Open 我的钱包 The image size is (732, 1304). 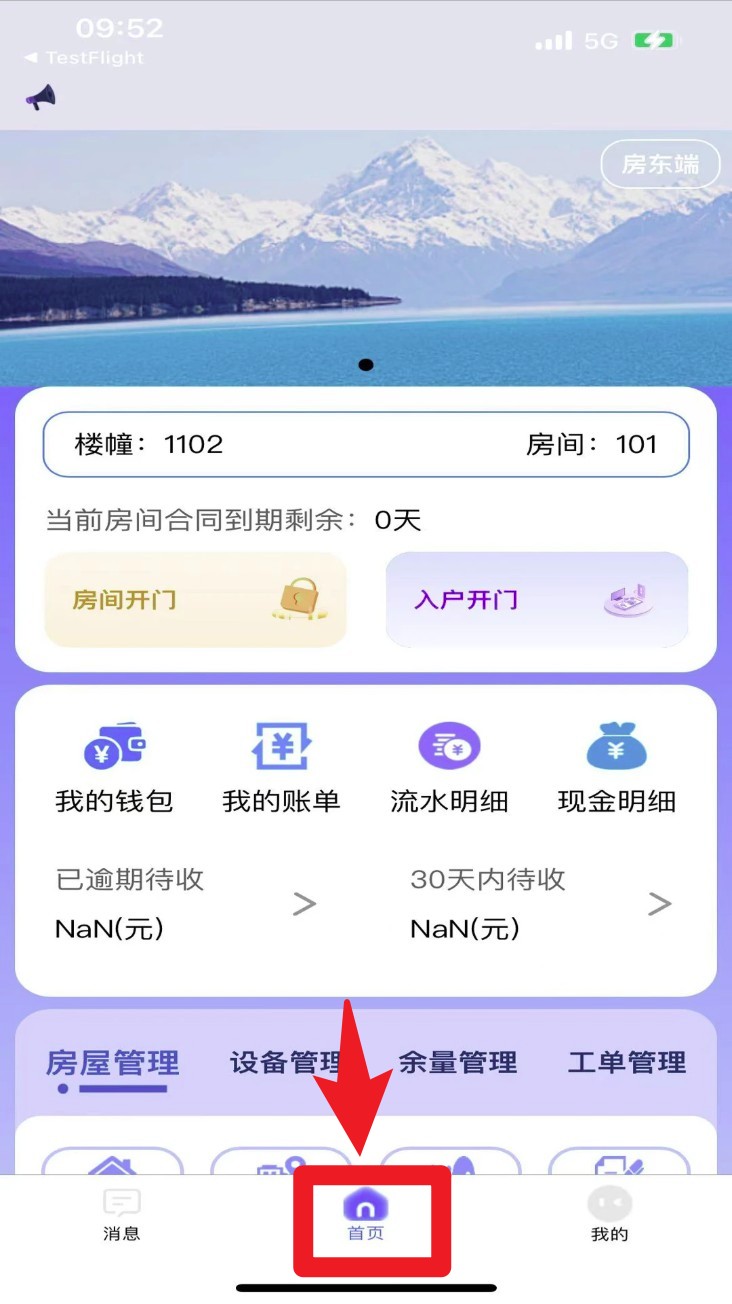[114, 768]
